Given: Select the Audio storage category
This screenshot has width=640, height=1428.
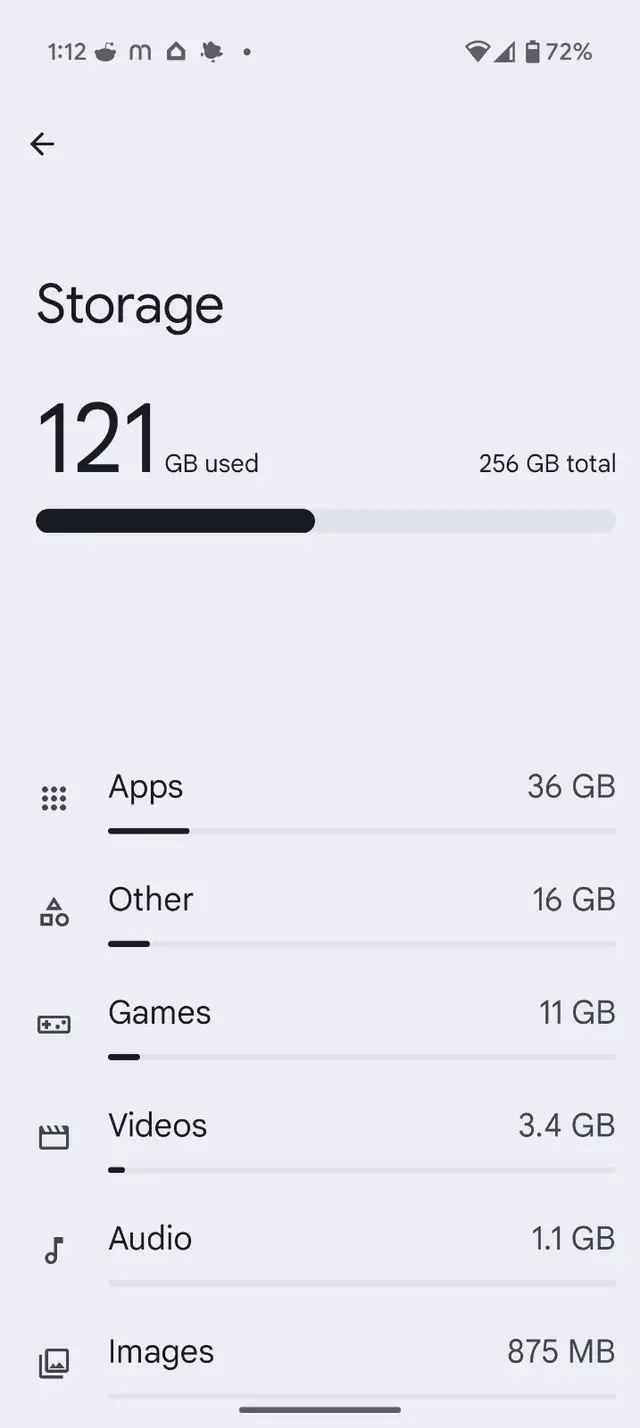Looking at the screenshot, I should (320, 1251).
